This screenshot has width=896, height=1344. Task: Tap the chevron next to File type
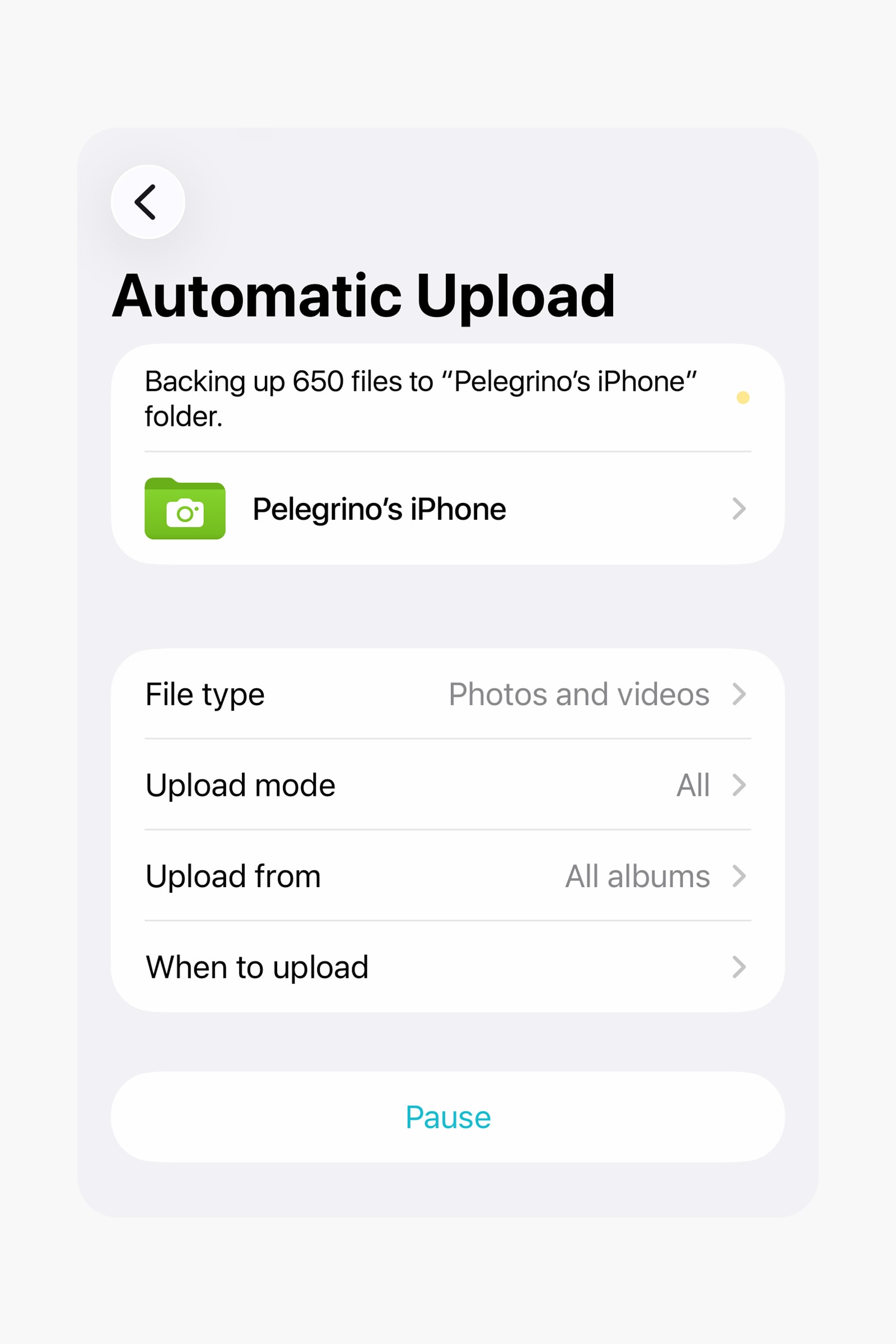(740, 694)
